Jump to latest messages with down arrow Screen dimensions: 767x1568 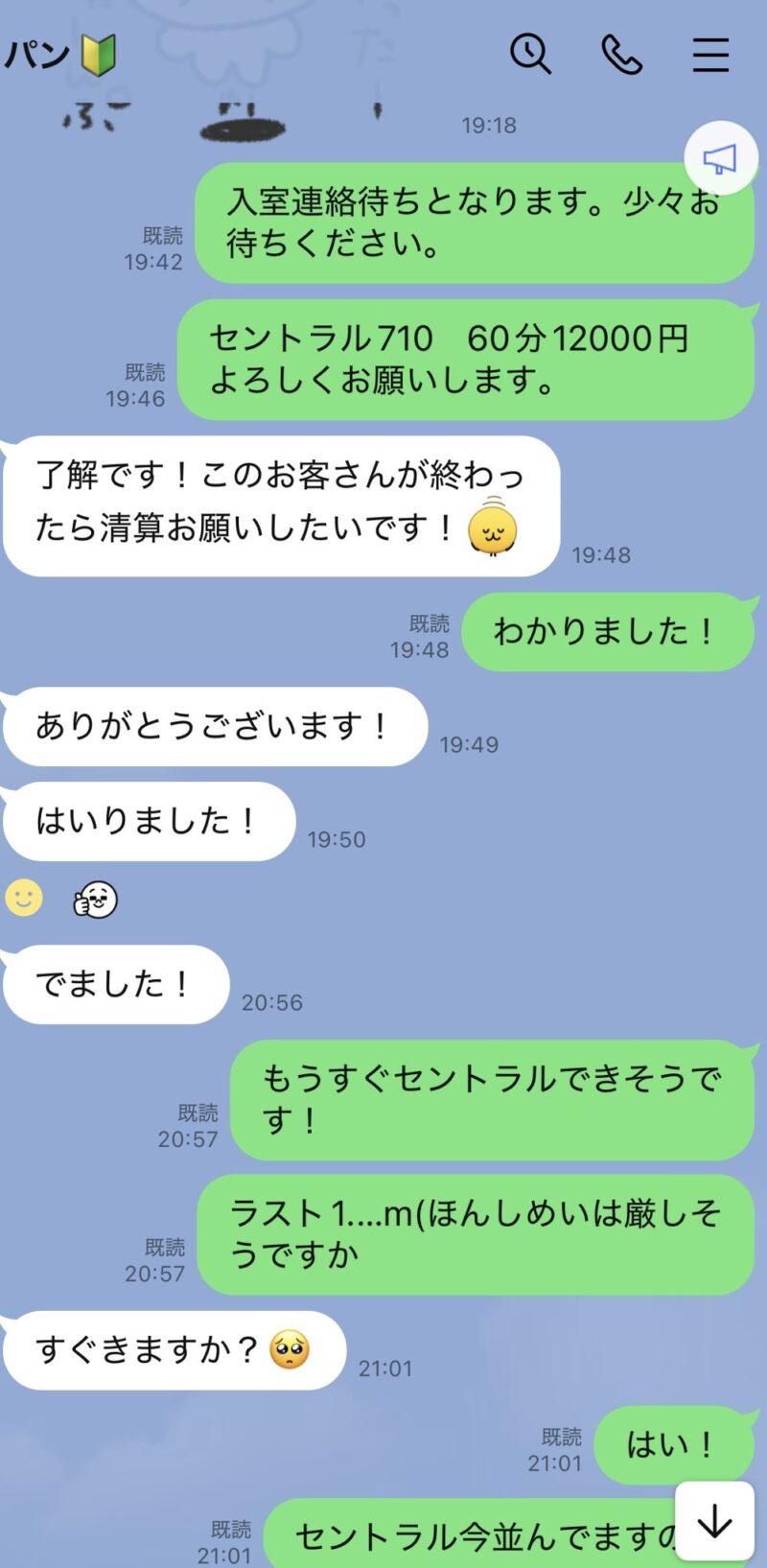714,1521
